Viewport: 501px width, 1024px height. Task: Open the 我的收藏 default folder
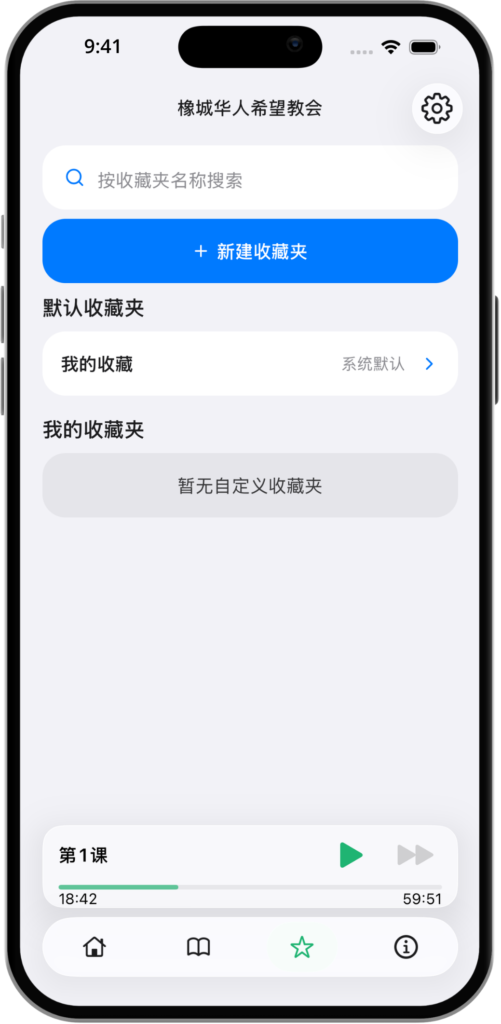click(250, 364)
